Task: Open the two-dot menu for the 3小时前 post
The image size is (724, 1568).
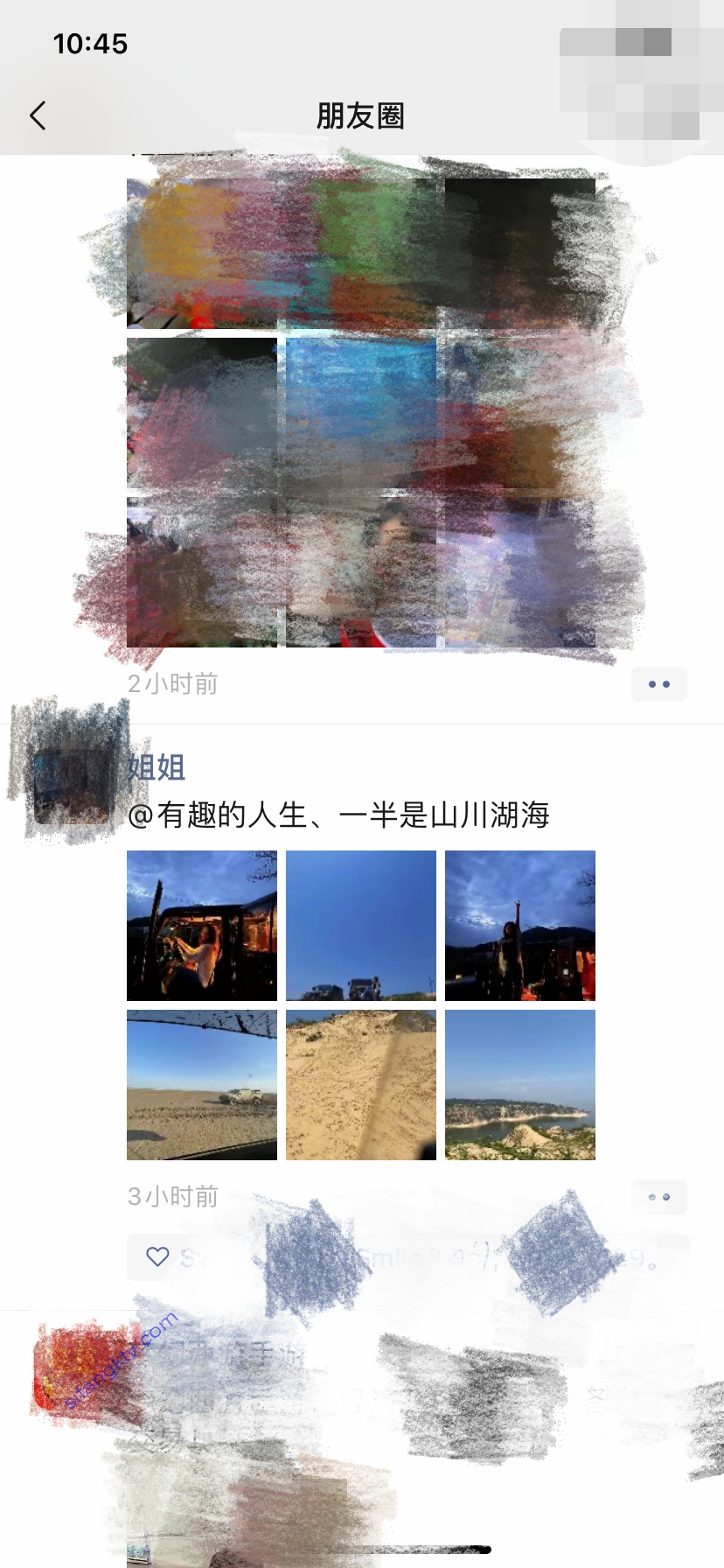Action: (x=659, y=1196)
